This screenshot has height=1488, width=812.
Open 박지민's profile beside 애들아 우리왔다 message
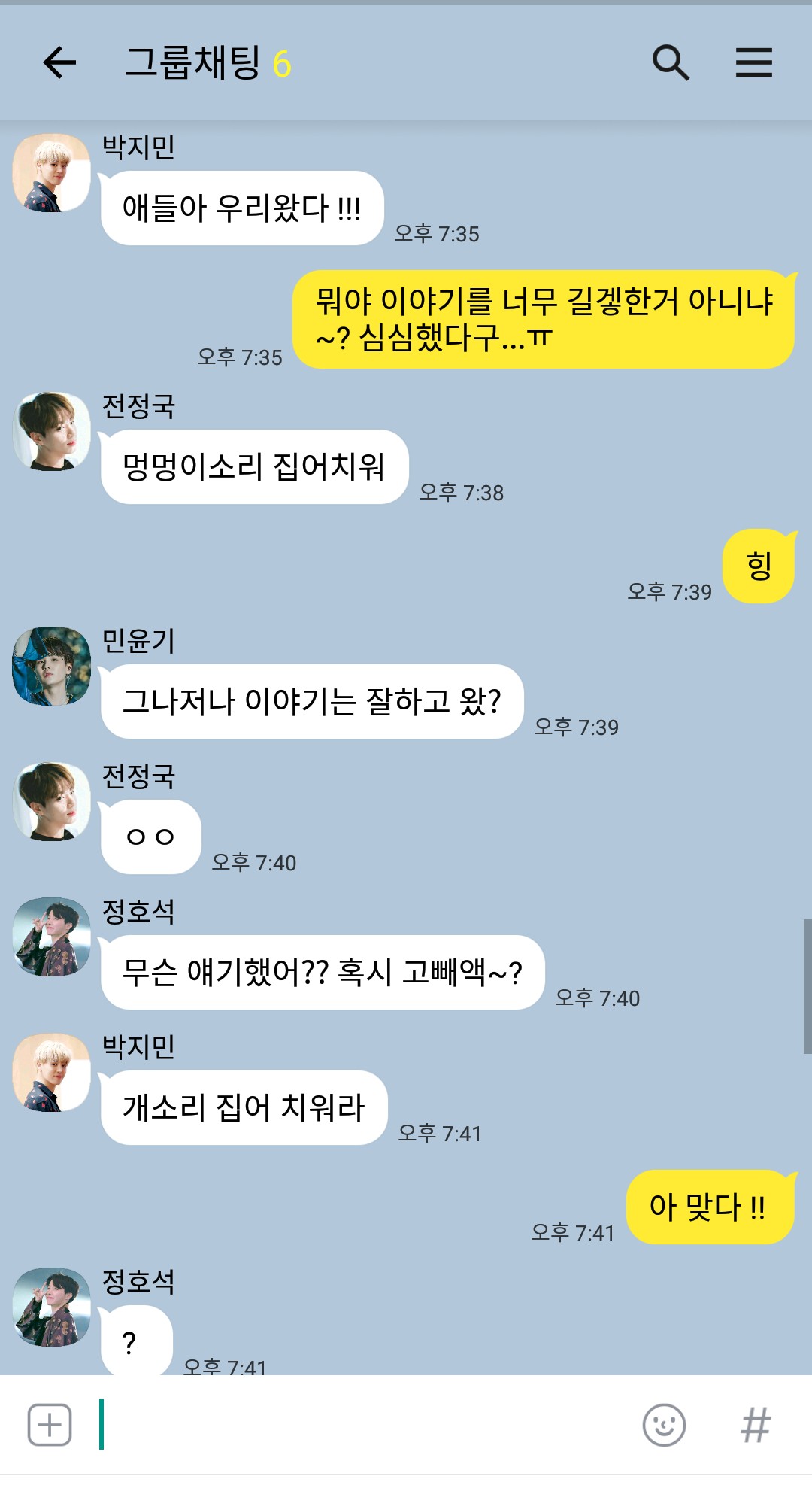[x=51, y=173]
